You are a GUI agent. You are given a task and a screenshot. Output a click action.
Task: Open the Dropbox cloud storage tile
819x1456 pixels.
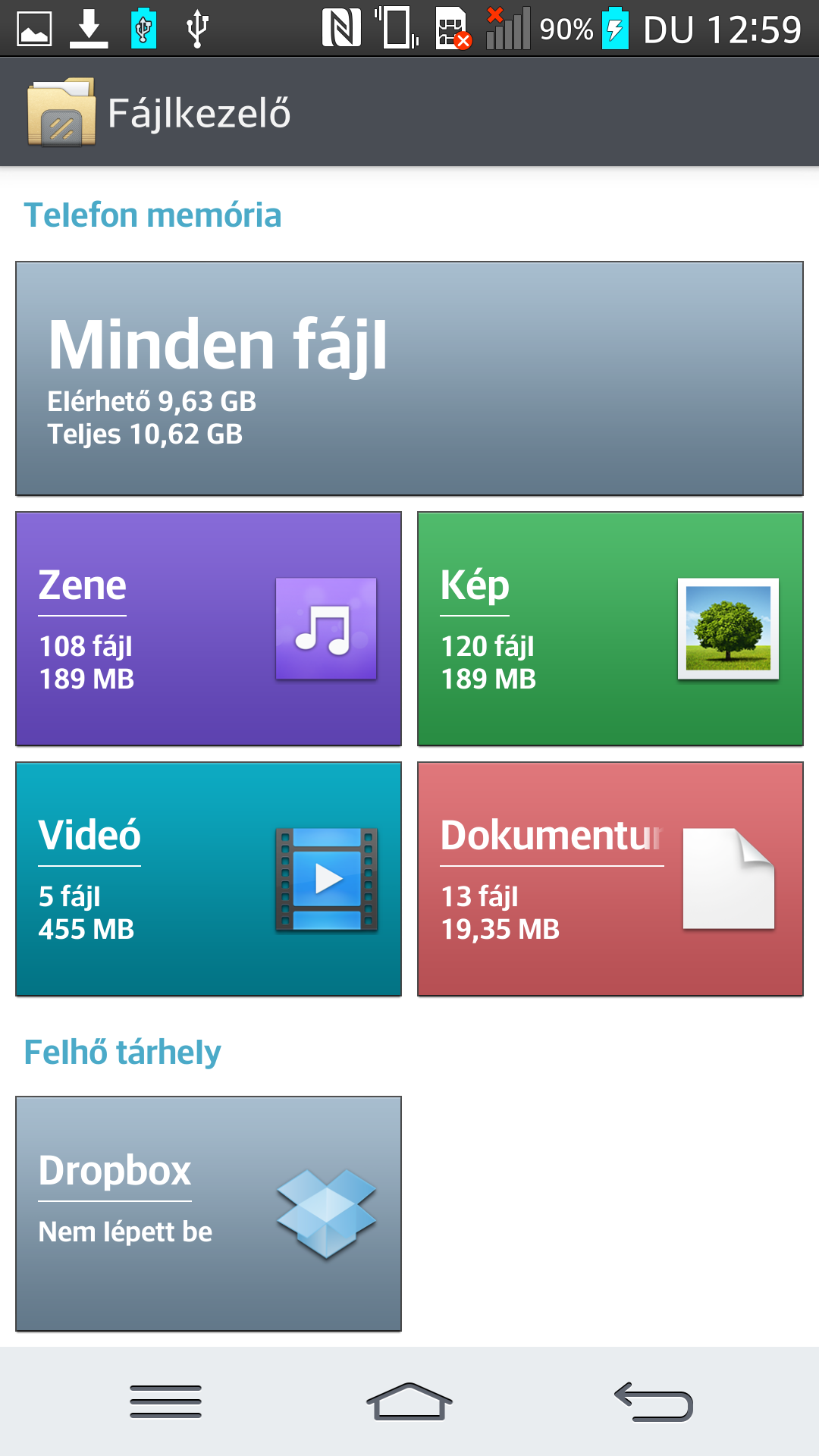pos(209,1213)
